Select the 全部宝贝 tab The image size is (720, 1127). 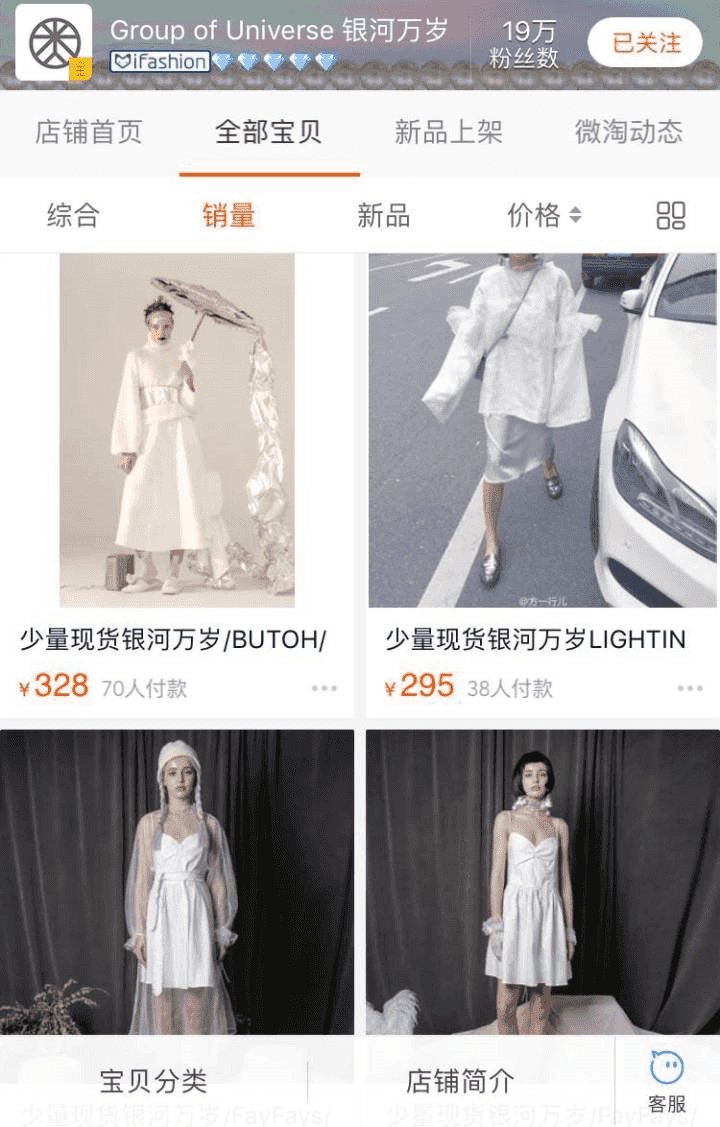click(x=269, y=132)
